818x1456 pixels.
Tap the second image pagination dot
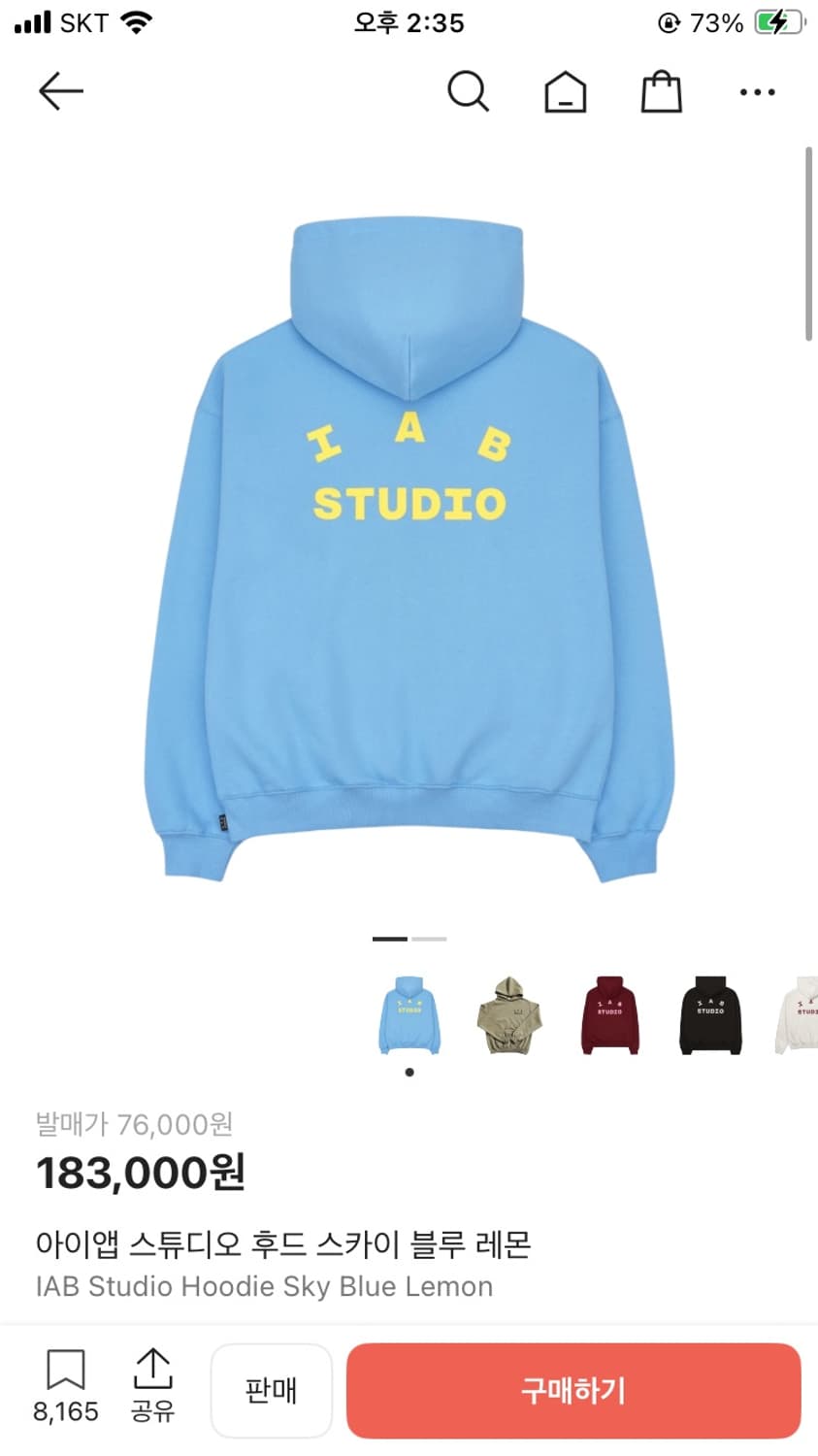[x=428, y=939]
